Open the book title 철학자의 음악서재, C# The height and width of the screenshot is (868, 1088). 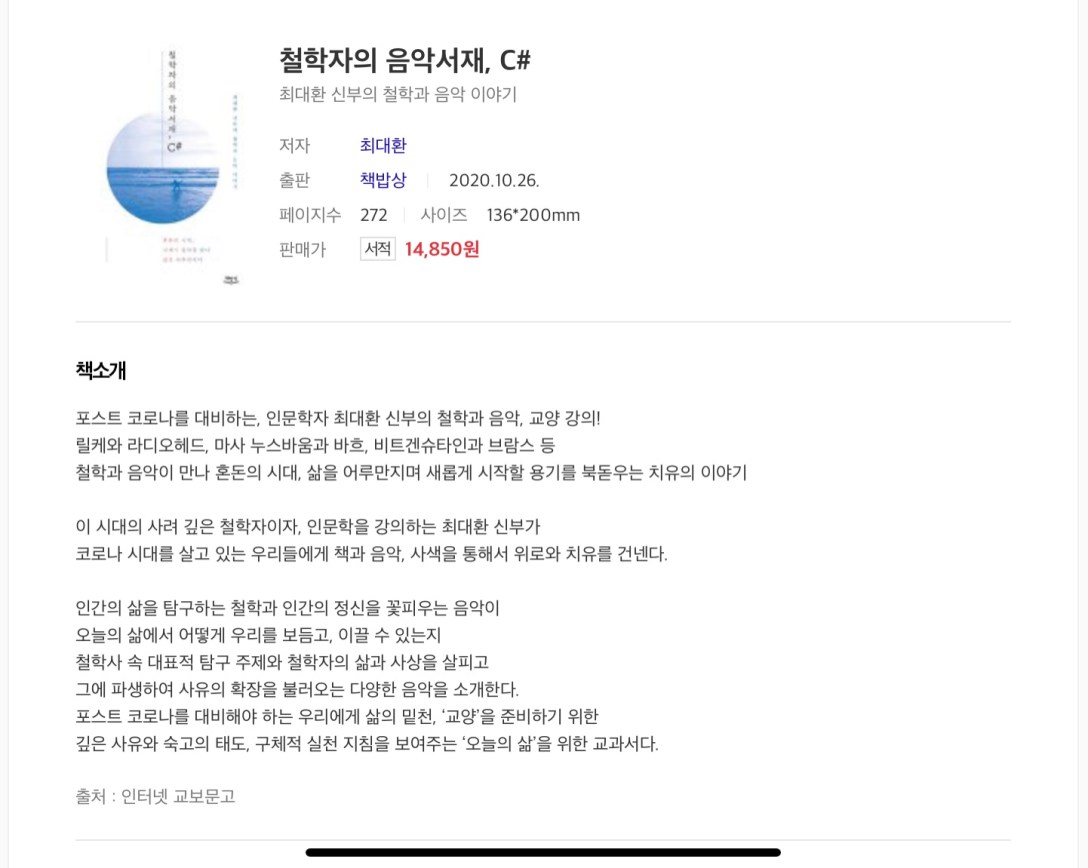point(405,60)
